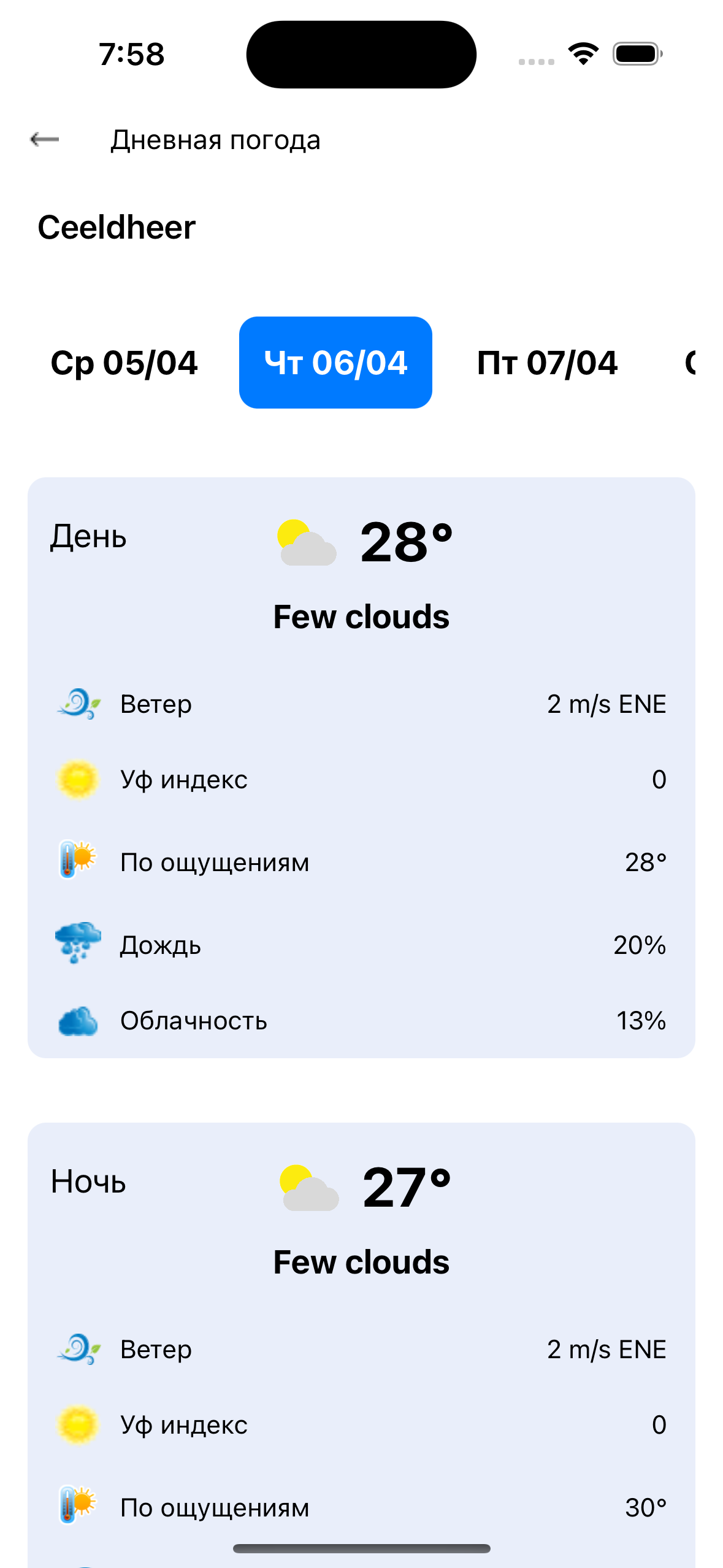The width and height of the screenshot is (723, 1568).
Task: Click the wind icon in Night section
Action: tap(77, 1350)
